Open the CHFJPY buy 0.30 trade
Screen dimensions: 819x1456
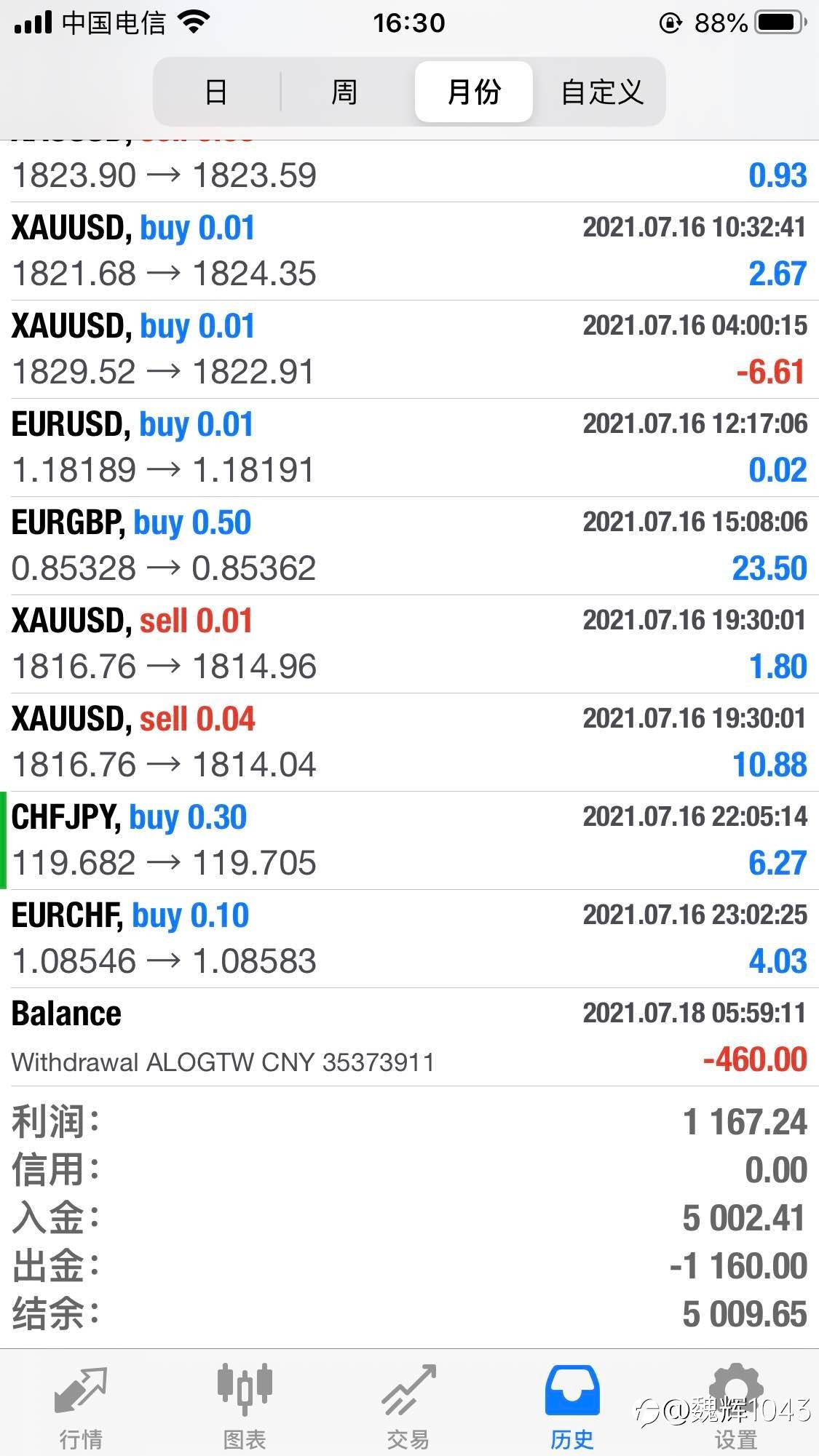click(x=409, y=840)
